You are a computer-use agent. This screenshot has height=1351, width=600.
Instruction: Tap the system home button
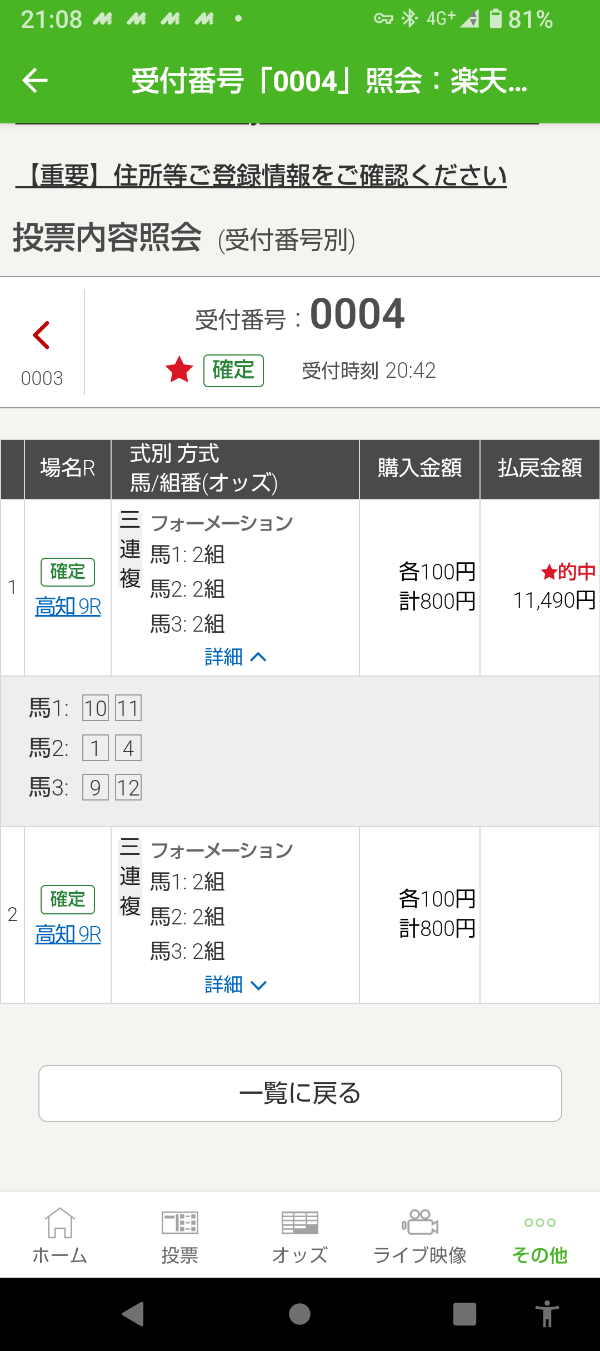[x=300, y=1314]
